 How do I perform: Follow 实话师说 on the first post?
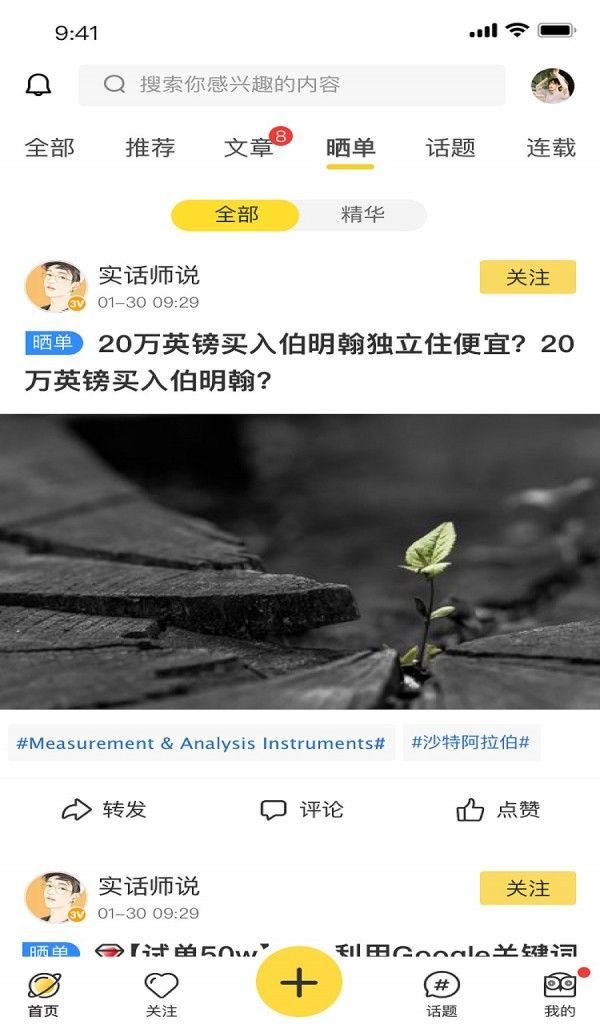coord(527,277)
